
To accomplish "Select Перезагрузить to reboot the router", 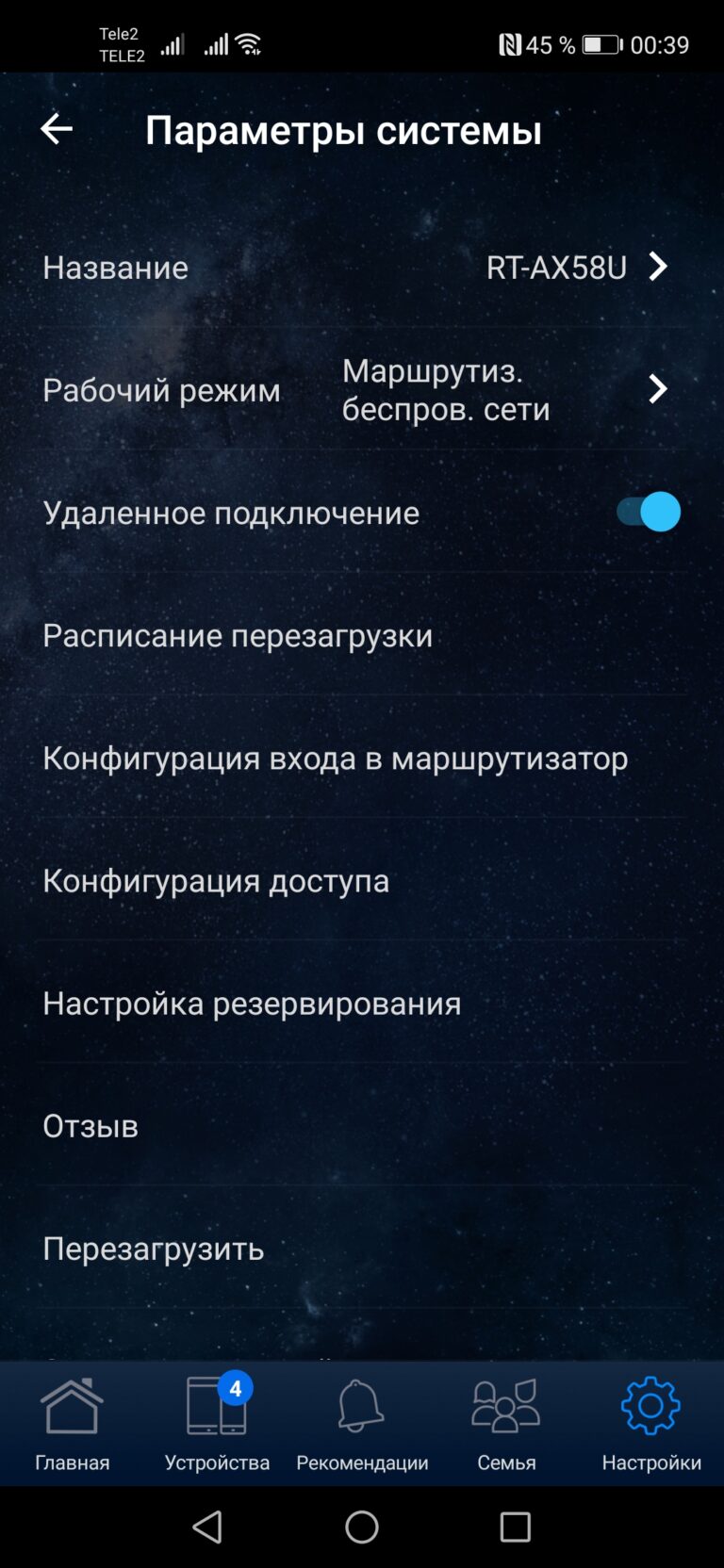I will (x=362, y=1247).
